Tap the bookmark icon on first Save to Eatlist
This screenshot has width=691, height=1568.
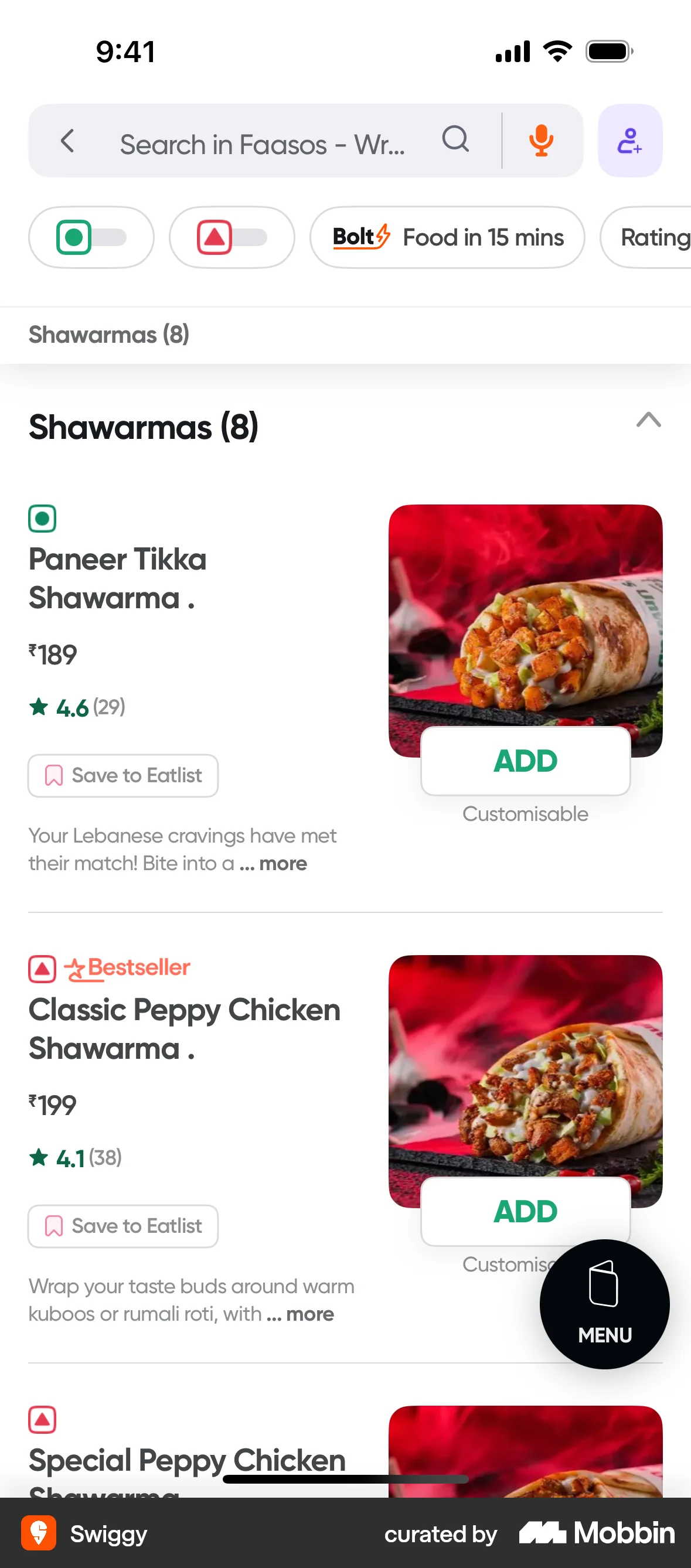pos(53,775)
